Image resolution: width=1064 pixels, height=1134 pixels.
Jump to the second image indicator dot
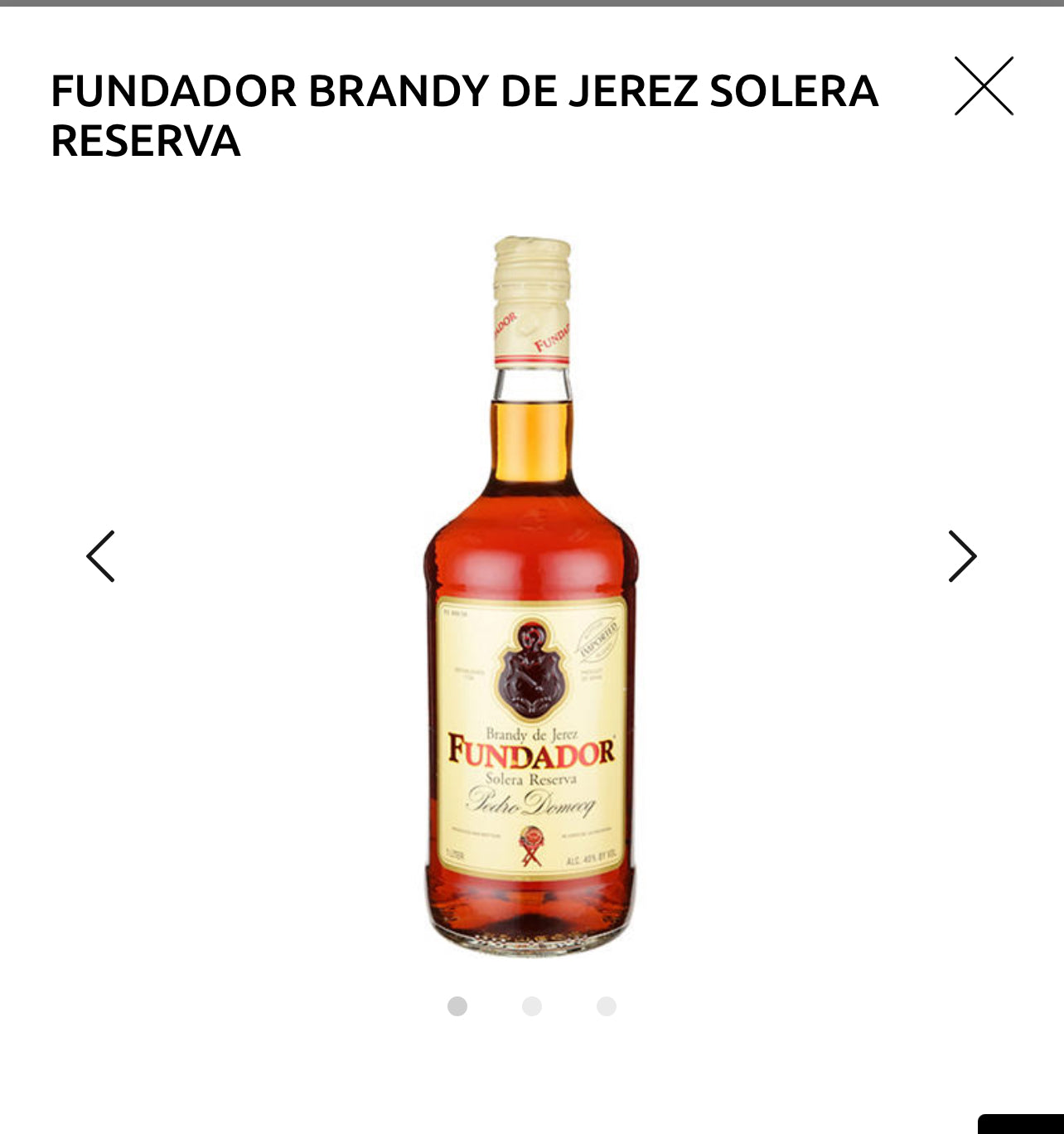(532, 1006)
